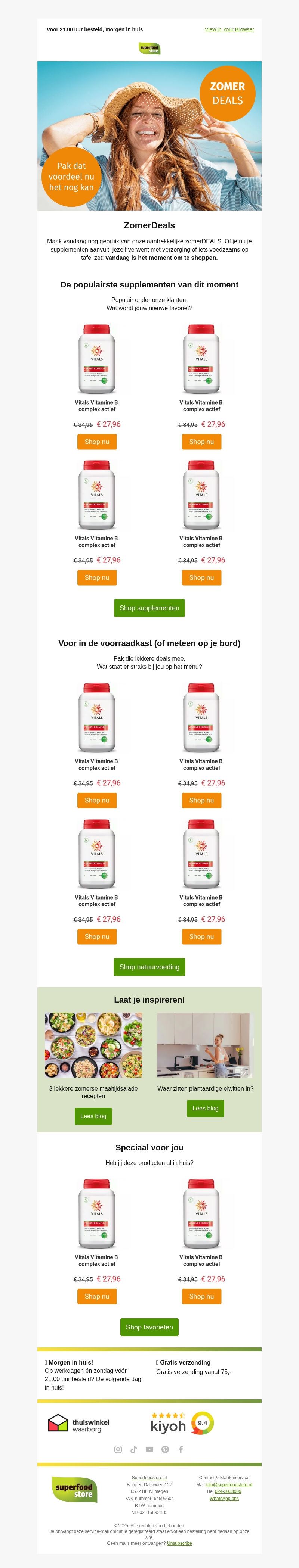Tap the Shop favorieten button
299x1568 pixels.
[149, 1327]
